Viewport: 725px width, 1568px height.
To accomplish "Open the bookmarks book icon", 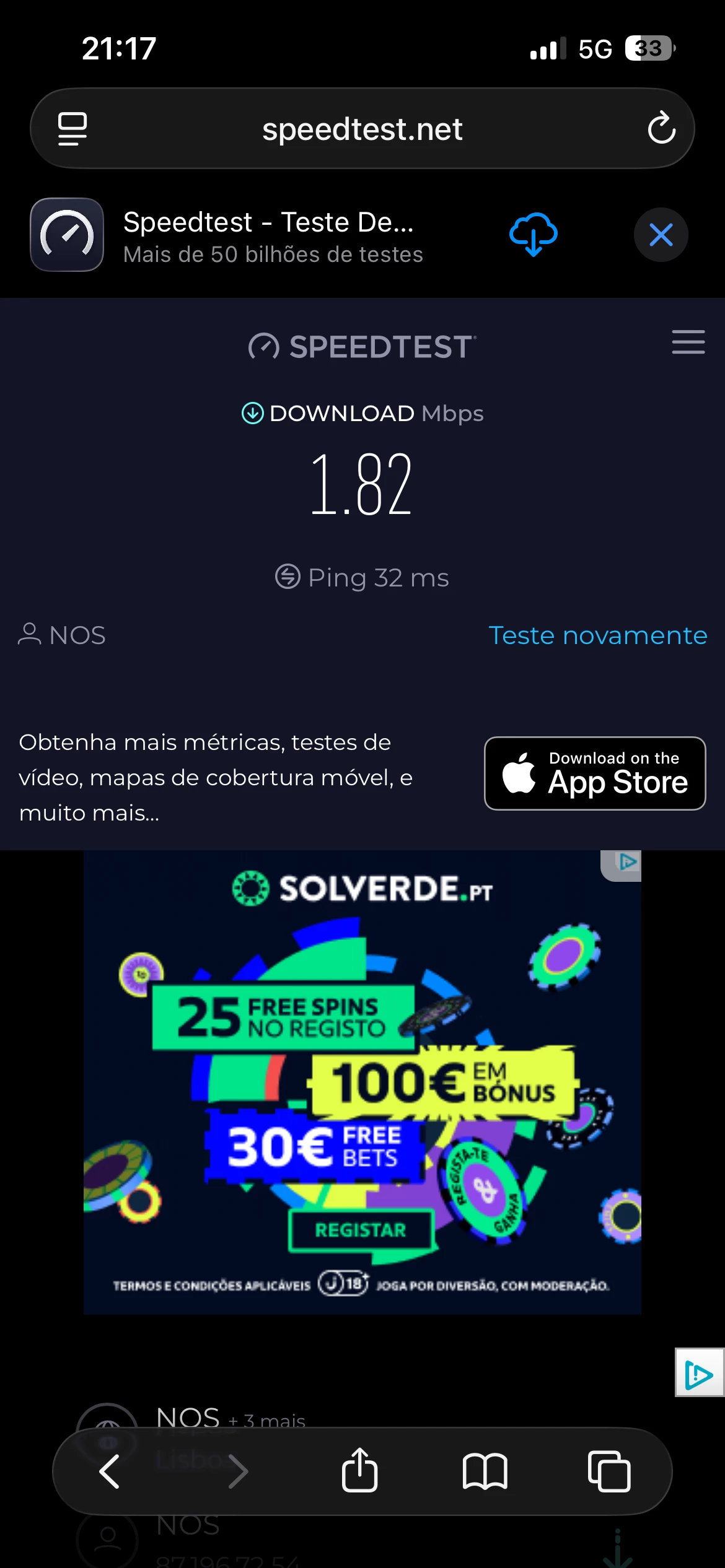I will (485, 1471).
